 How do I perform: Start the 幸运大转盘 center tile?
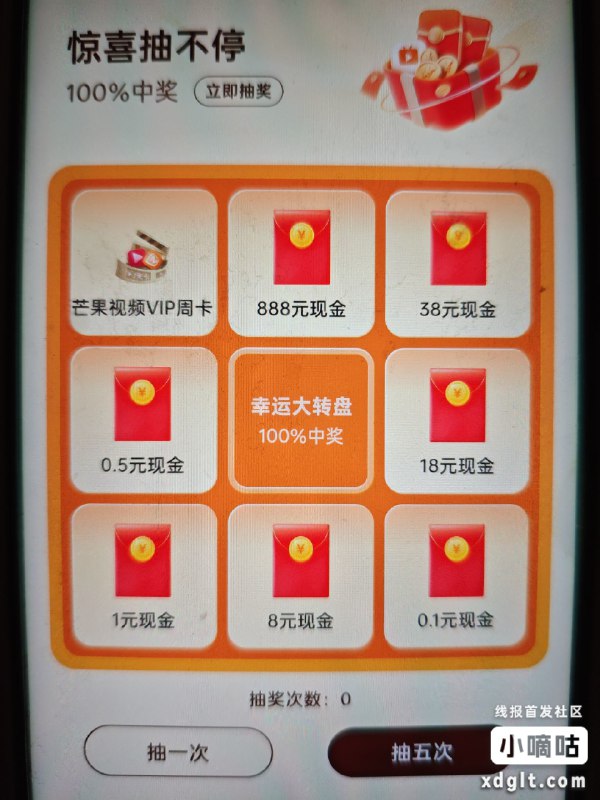(x=301, y=421)
